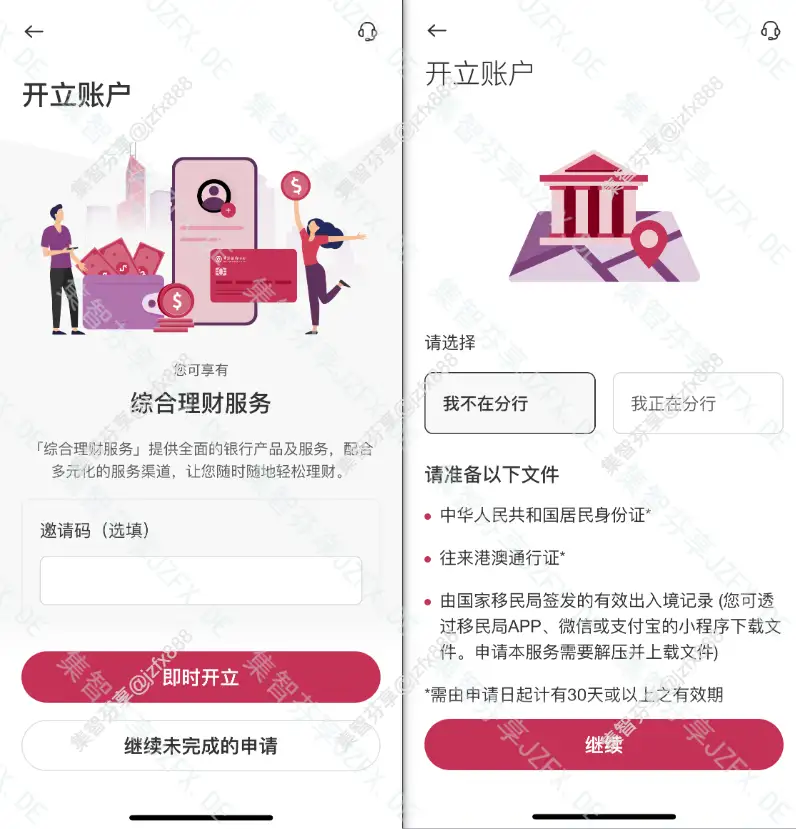The width and height of the screenshot is (796, 829).
Task: Open headset support on the 请准备以下文件 screen
Action: 769,31
